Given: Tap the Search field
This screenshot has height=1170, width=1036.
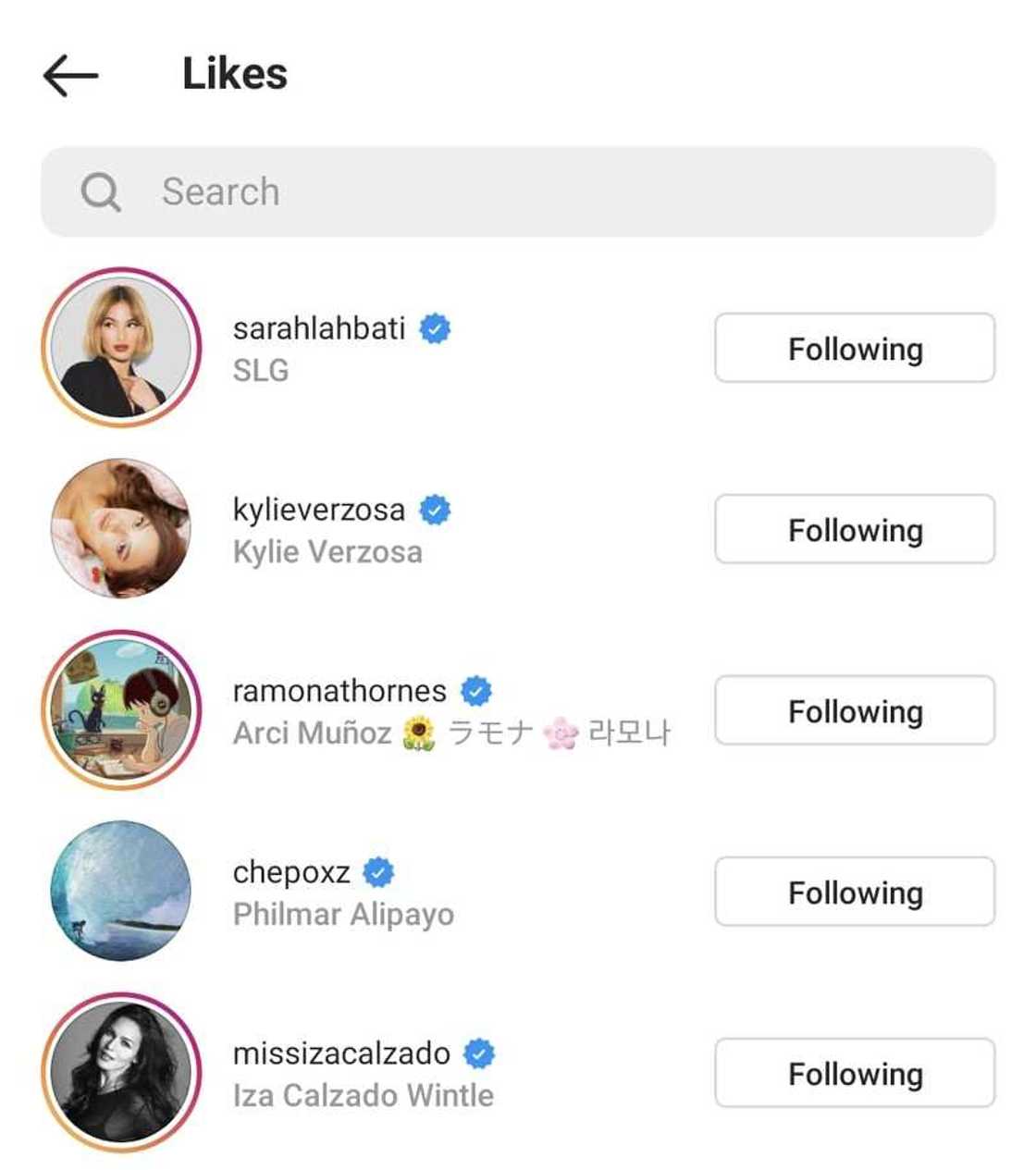Looking at the screenshot, I should click(518, 192).
